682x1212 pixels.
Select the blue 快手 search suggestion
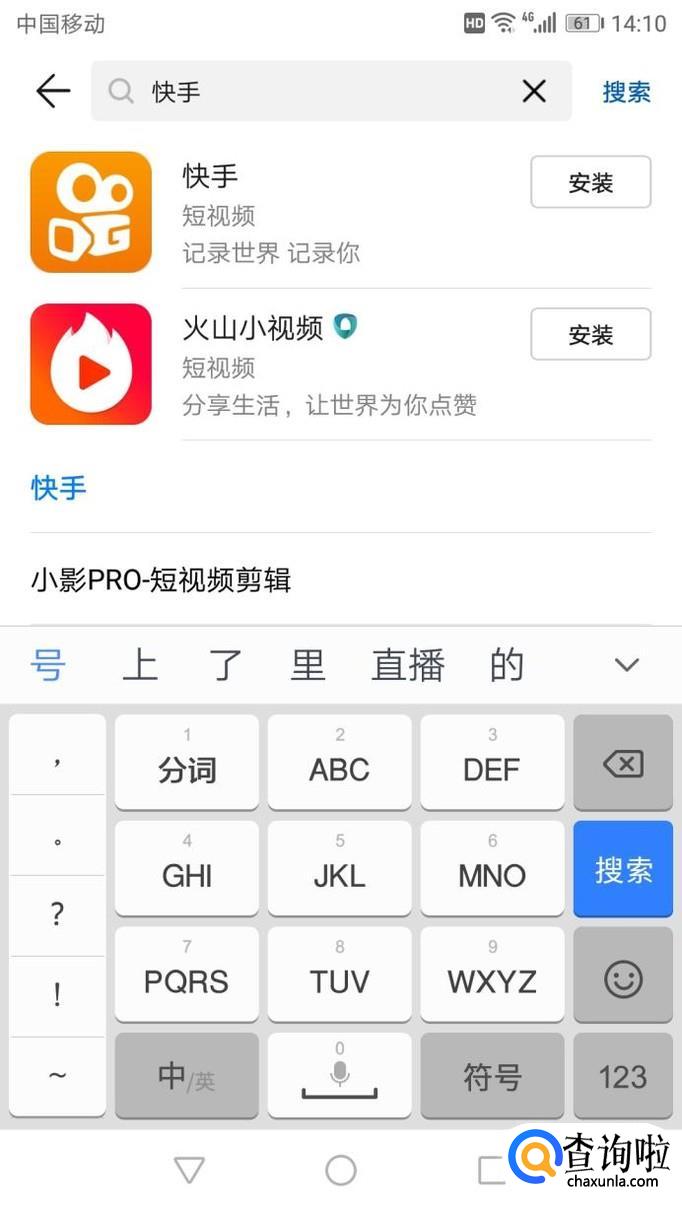(x=59, y=488)
